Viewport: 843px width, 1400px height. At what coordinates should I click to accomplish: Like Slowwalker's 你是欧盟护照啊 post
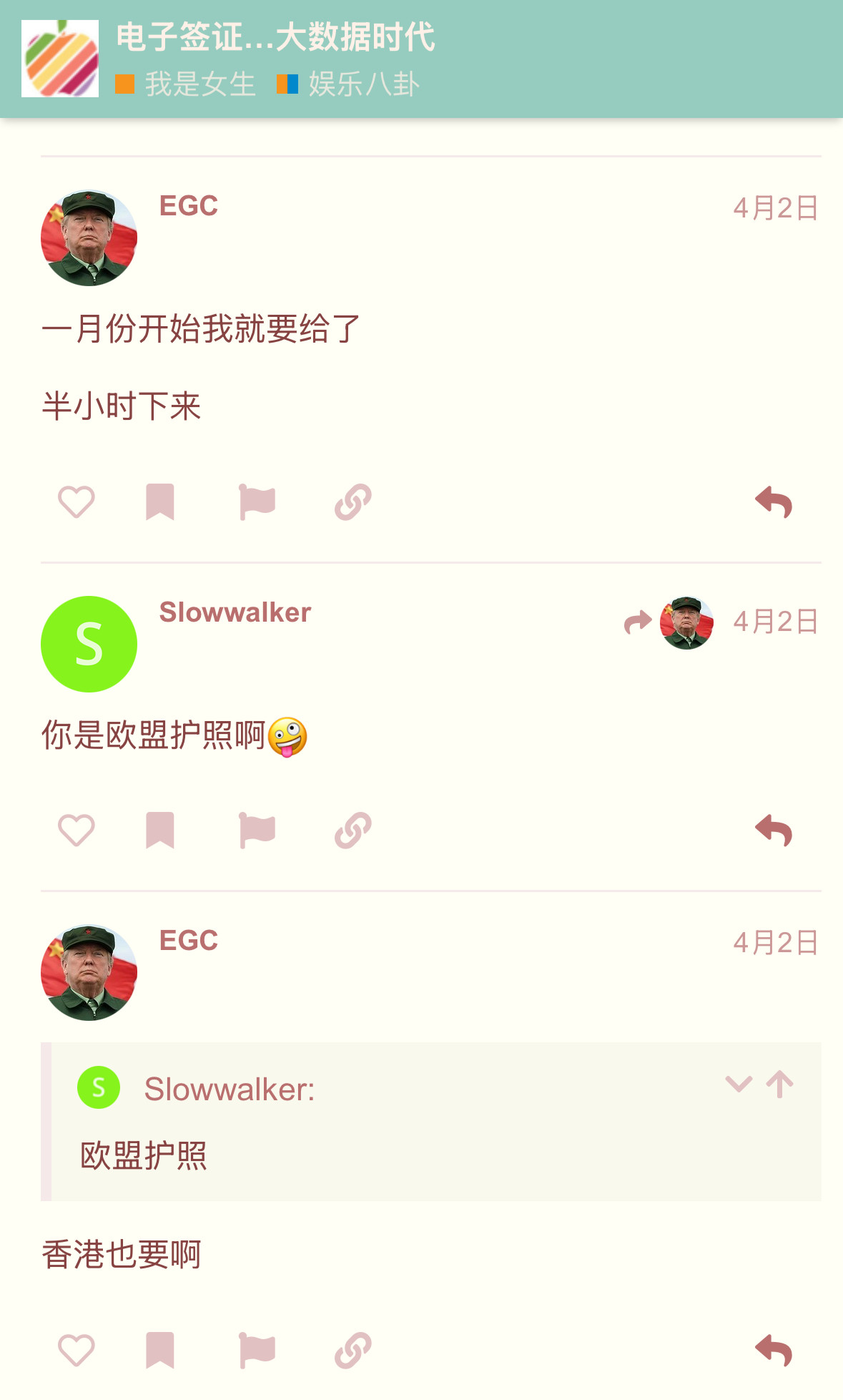pos(77,830)
